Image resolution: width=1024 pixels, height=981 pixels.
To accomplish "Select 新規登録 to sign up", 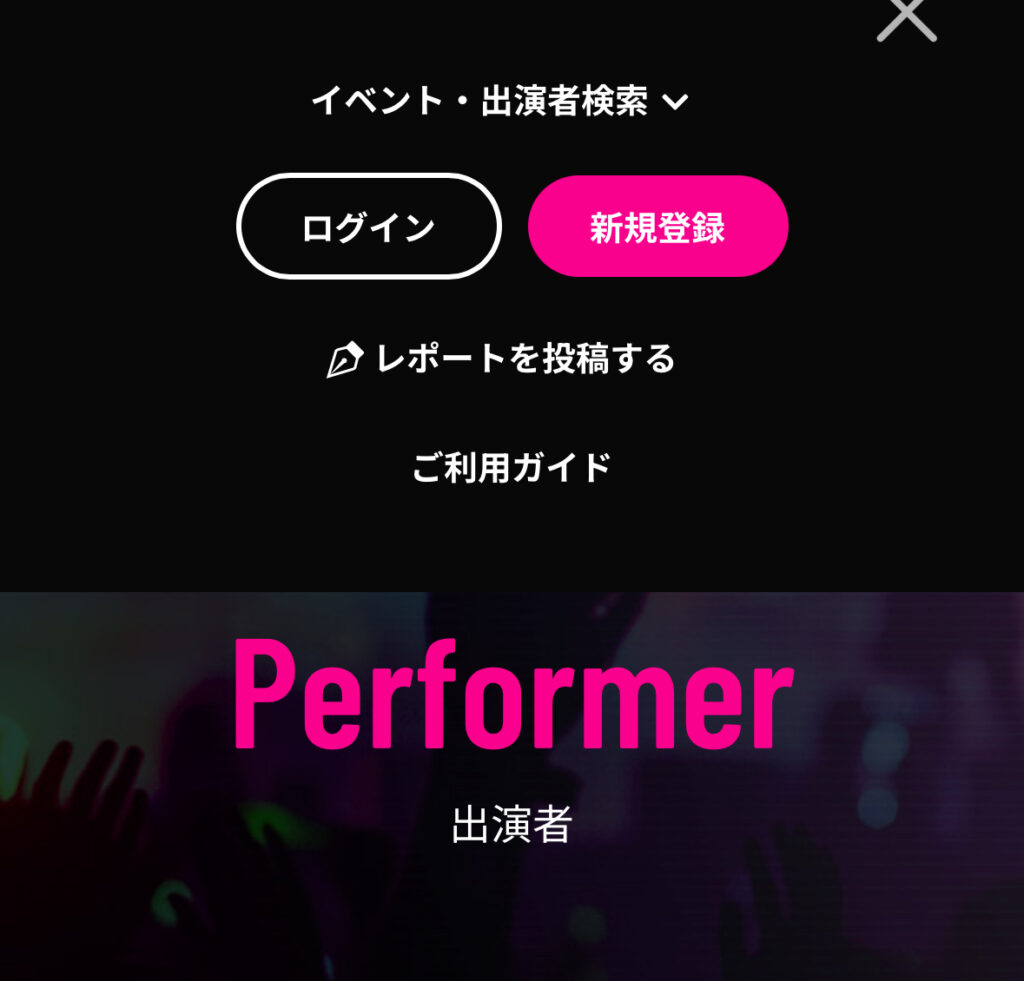I will [657, 227].
